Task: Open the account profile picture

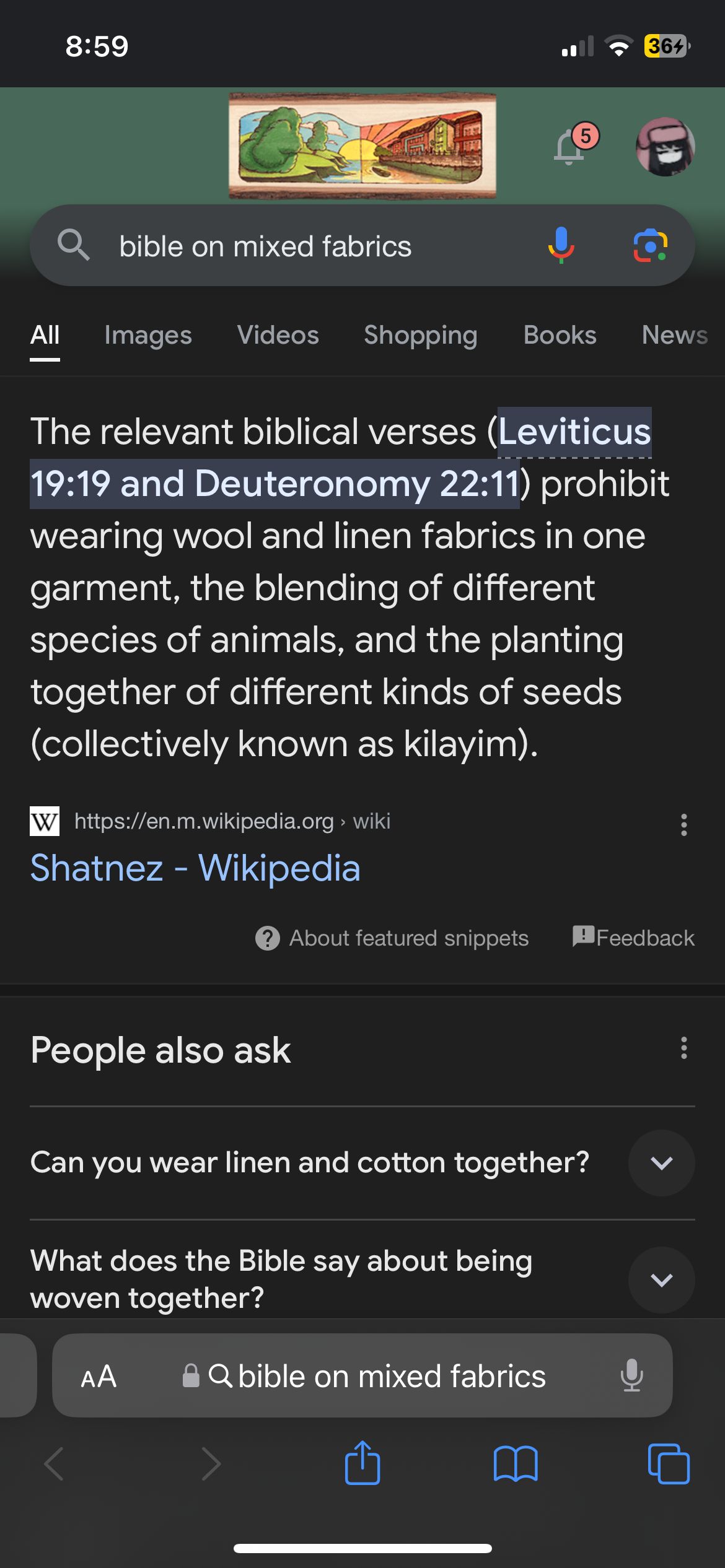Action: point(665,147)
